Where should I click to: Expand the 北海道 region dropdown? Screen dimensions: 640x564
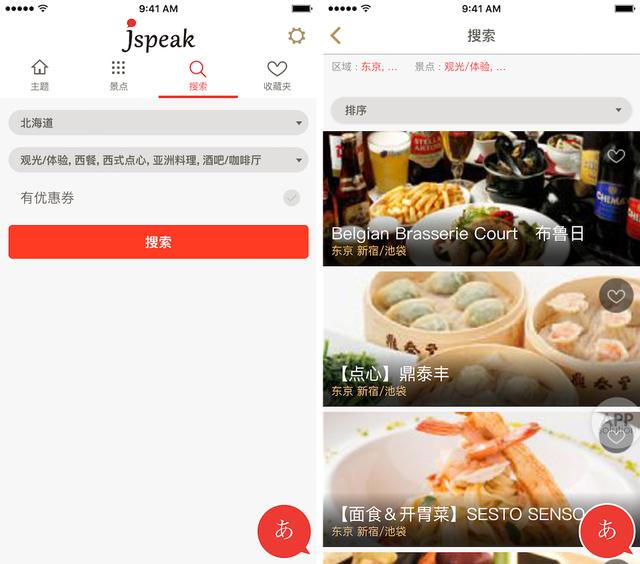pyautogui.click(x=158, y=123)
